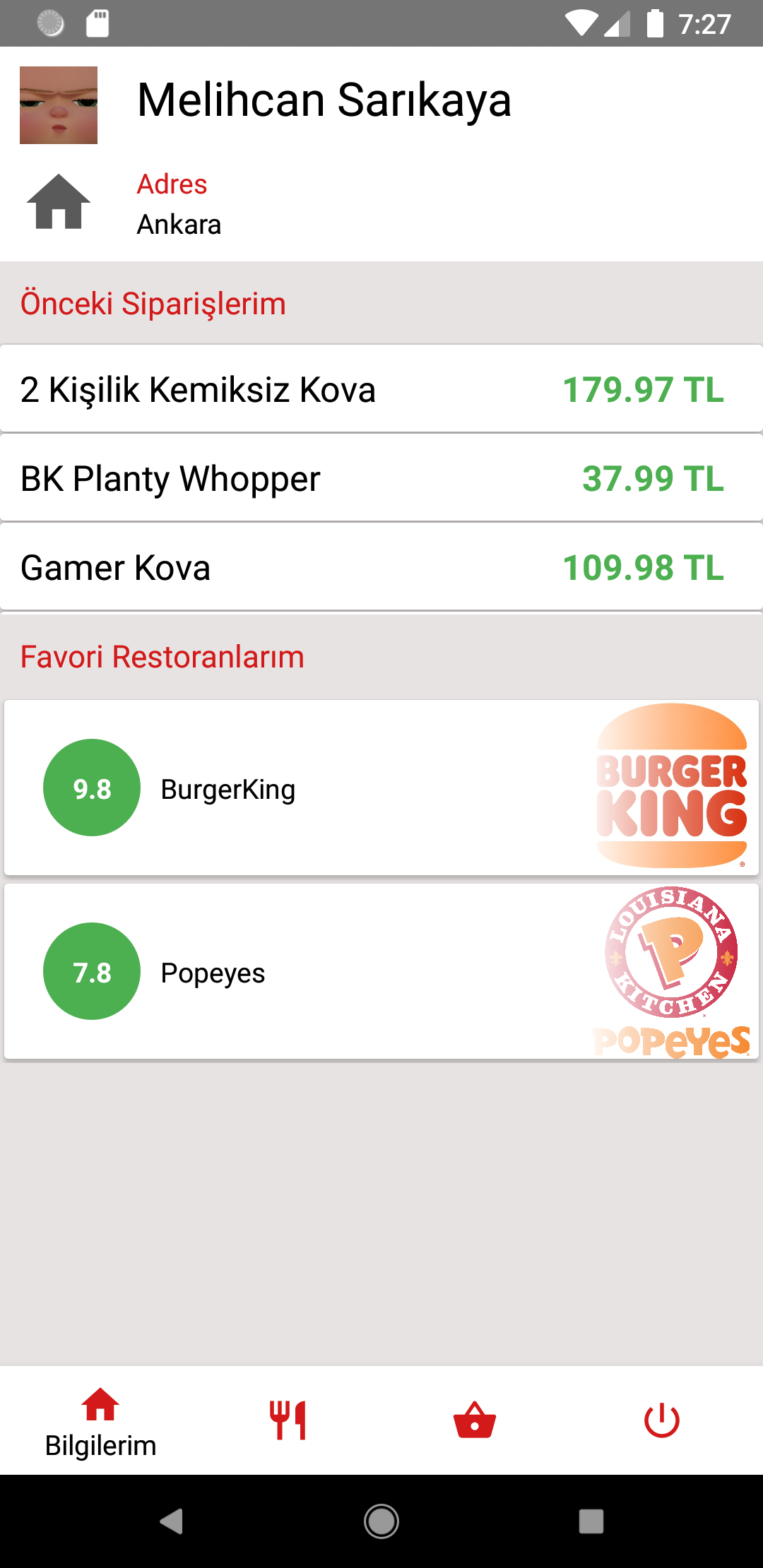Tap the 7.8 rating badge for Popeyes

[92, 972]
